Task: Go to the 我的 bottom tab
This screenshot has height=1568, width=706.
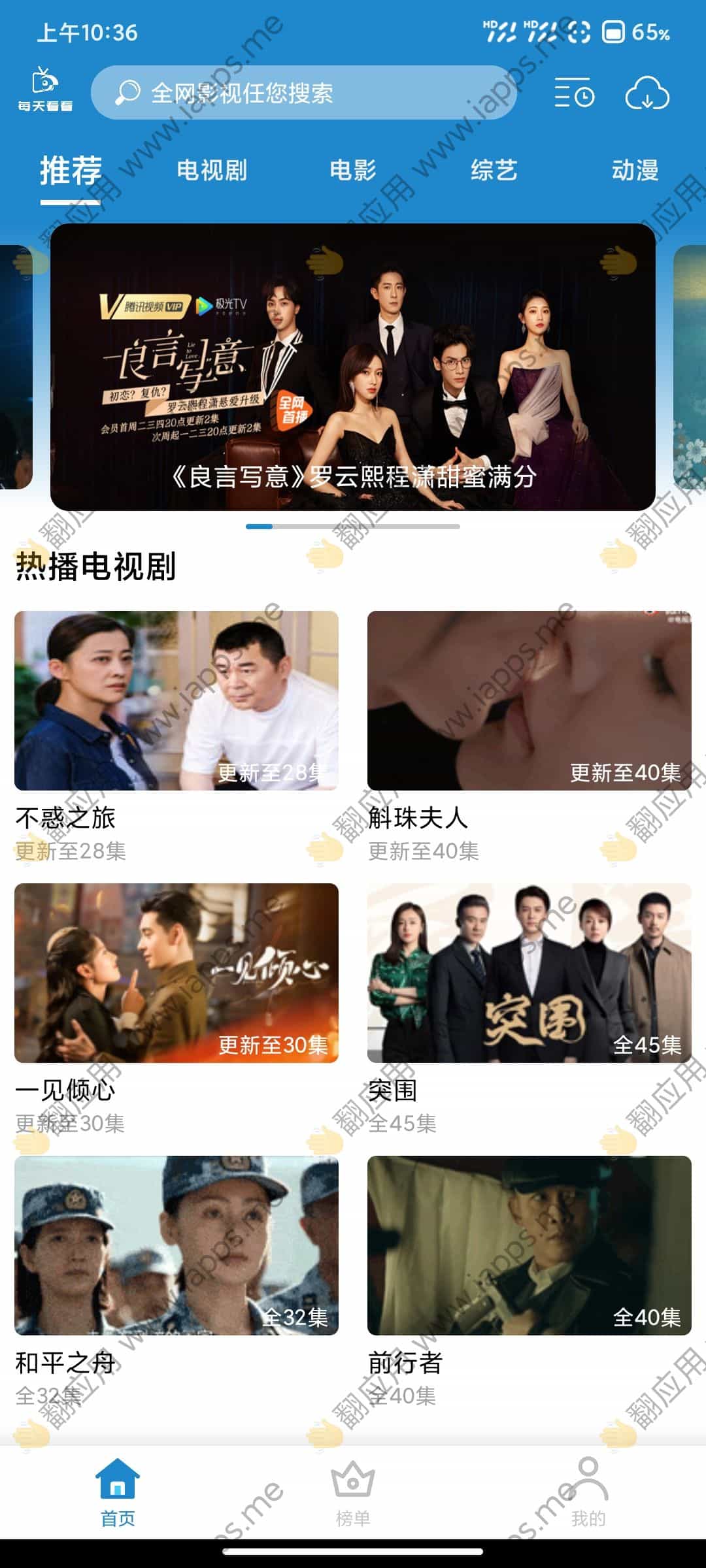Action: click(588, 1494)
